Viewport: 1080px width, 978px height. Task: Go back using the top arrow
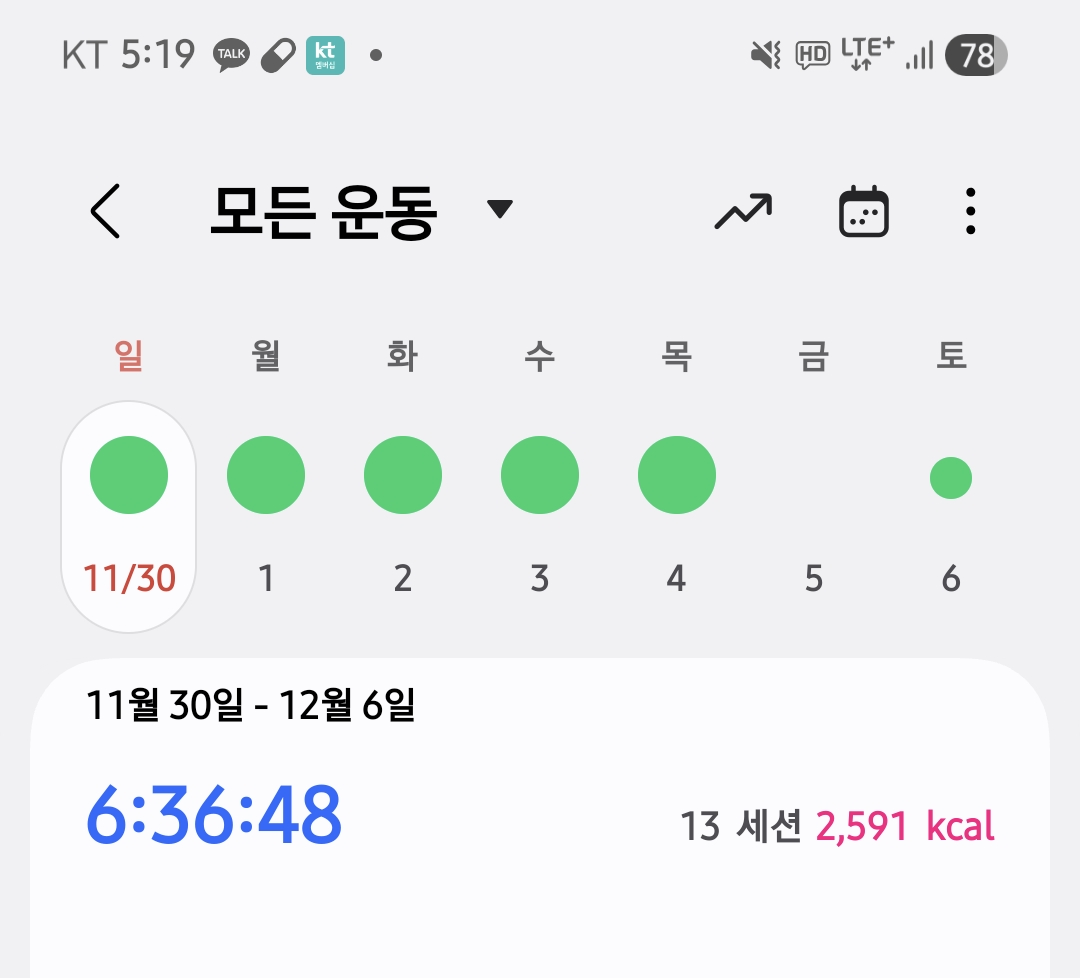105,211
